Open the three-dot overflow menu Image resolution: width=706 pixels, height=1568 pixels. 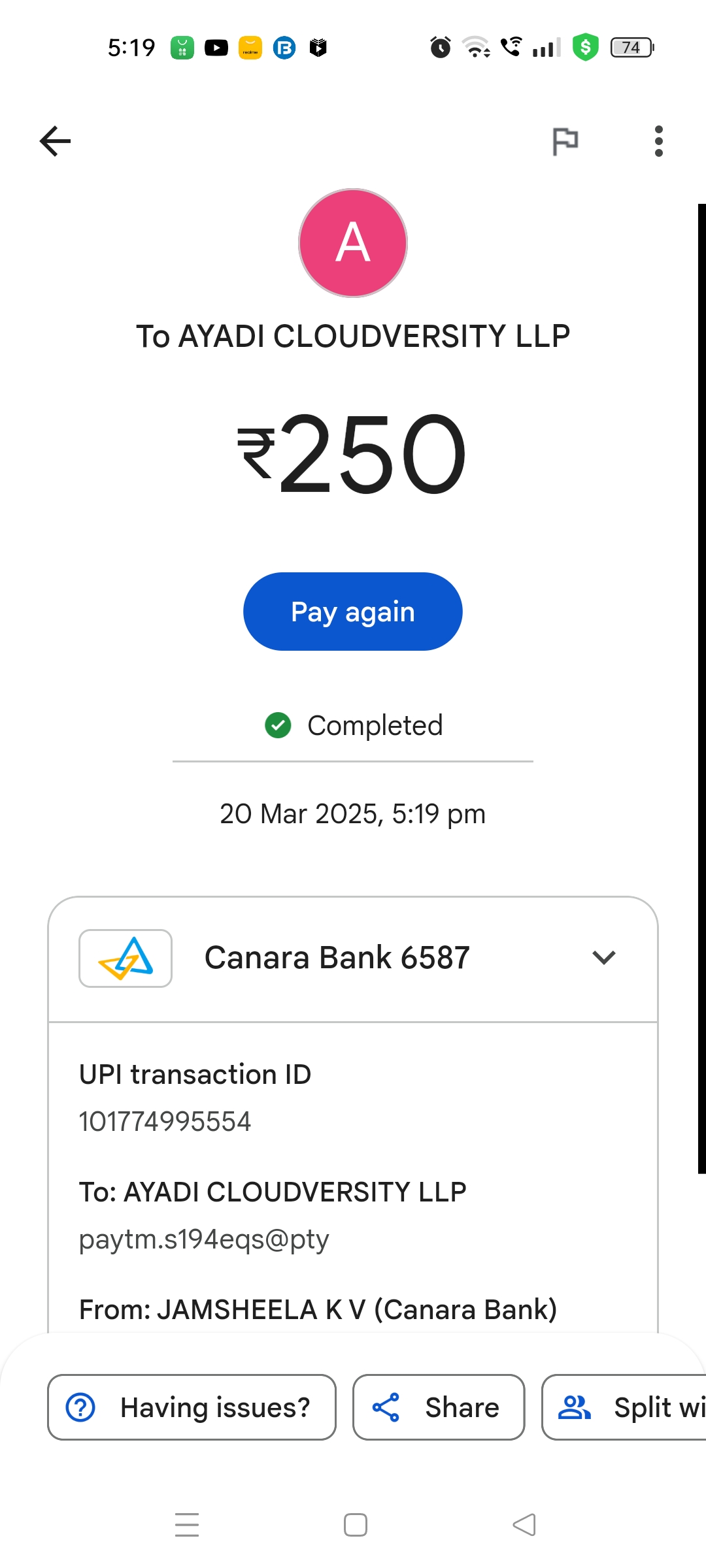point(658,141)
